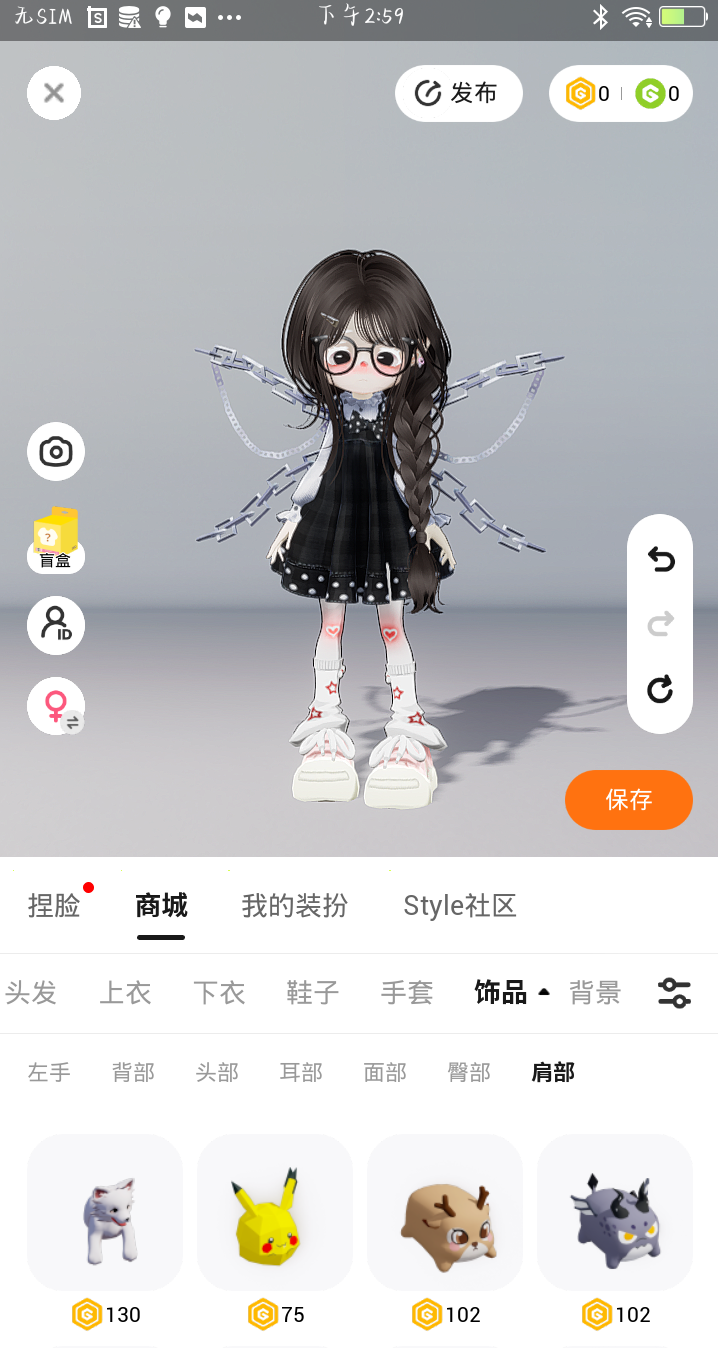Select the 上衣 category
Image resolution: width=718 pixels, height=1348 pixels.
tap(125, 993)
